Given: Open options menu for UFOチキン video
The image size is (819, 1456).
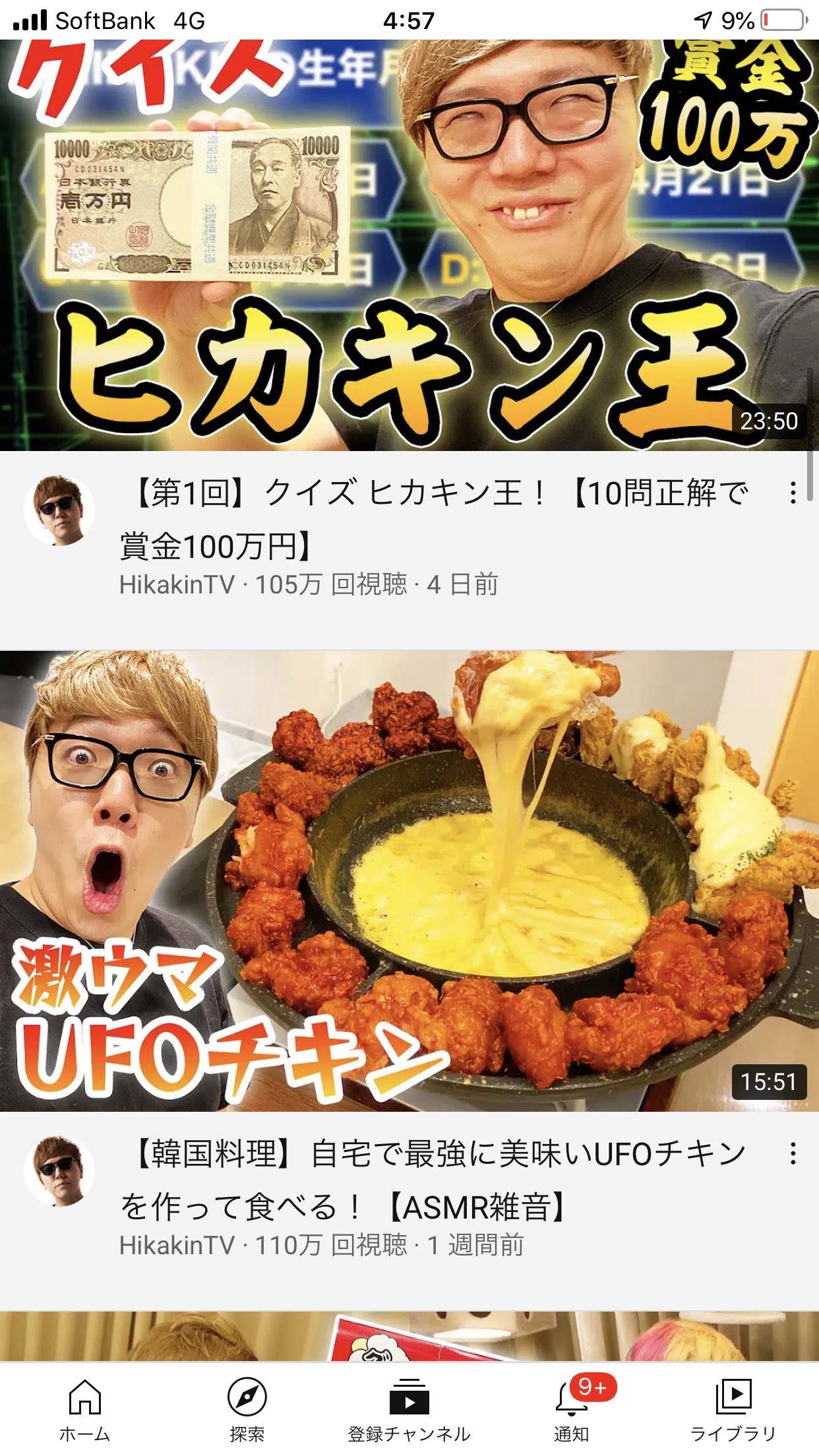Looking at the screenshot, I should click(793, 1153).
